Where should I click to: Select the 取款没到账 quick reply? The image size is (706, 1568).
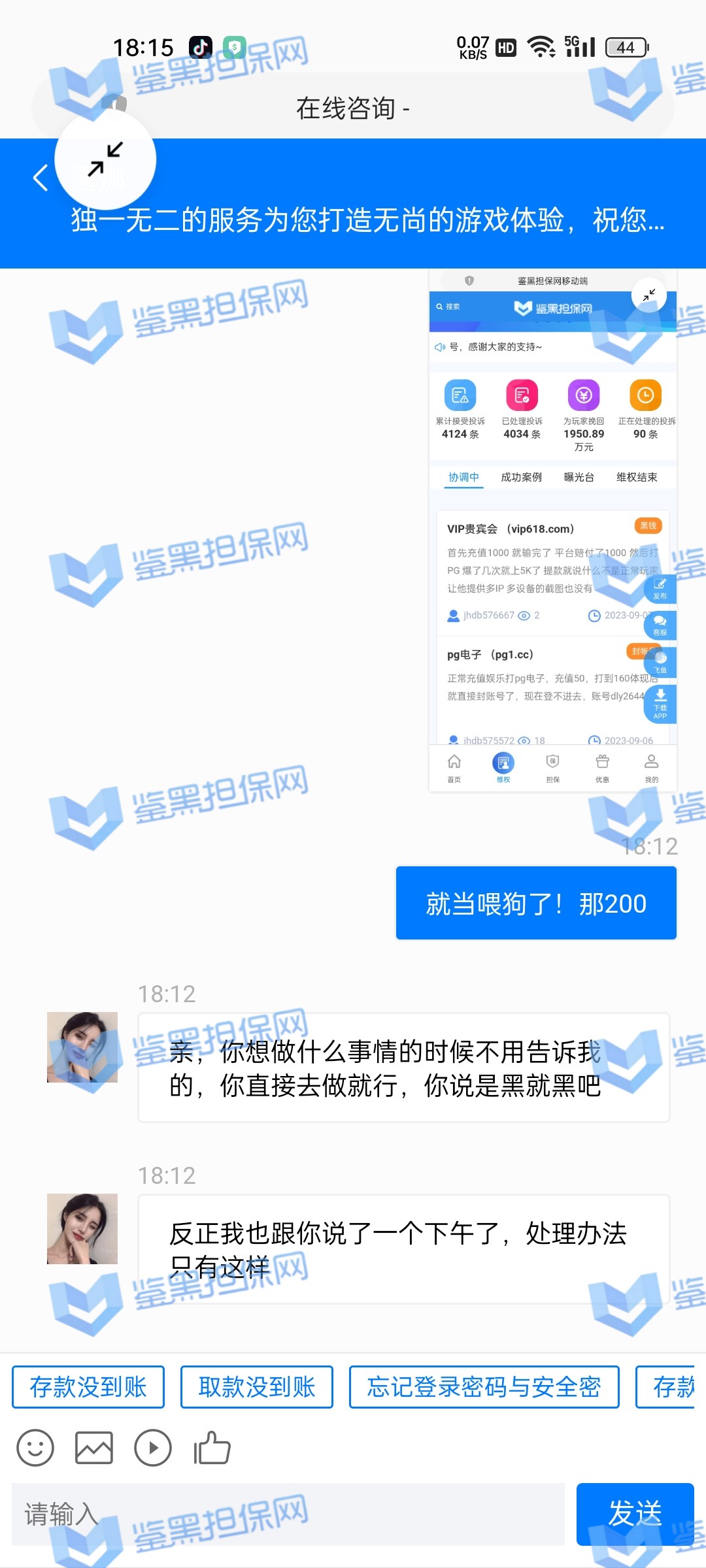pyautogui.click(x=257, y=1386)
